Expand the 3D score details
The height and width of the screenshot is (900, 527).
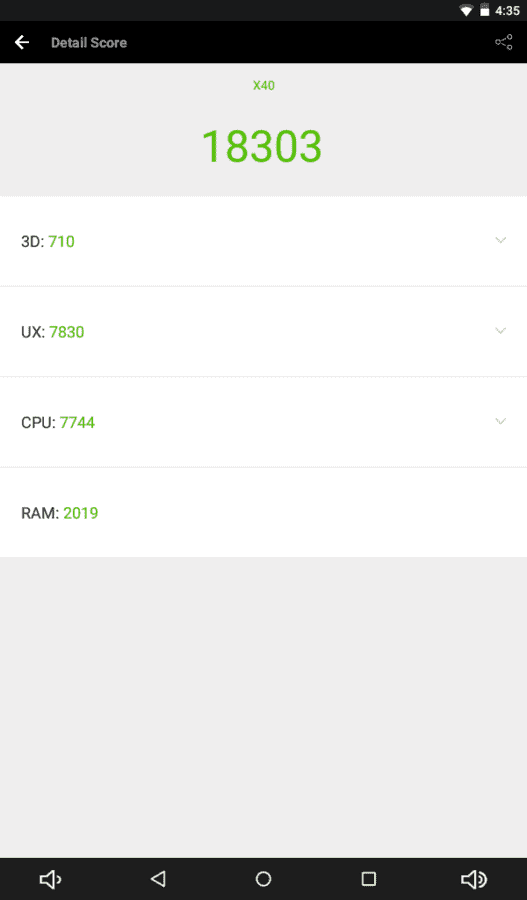(264, 241)
